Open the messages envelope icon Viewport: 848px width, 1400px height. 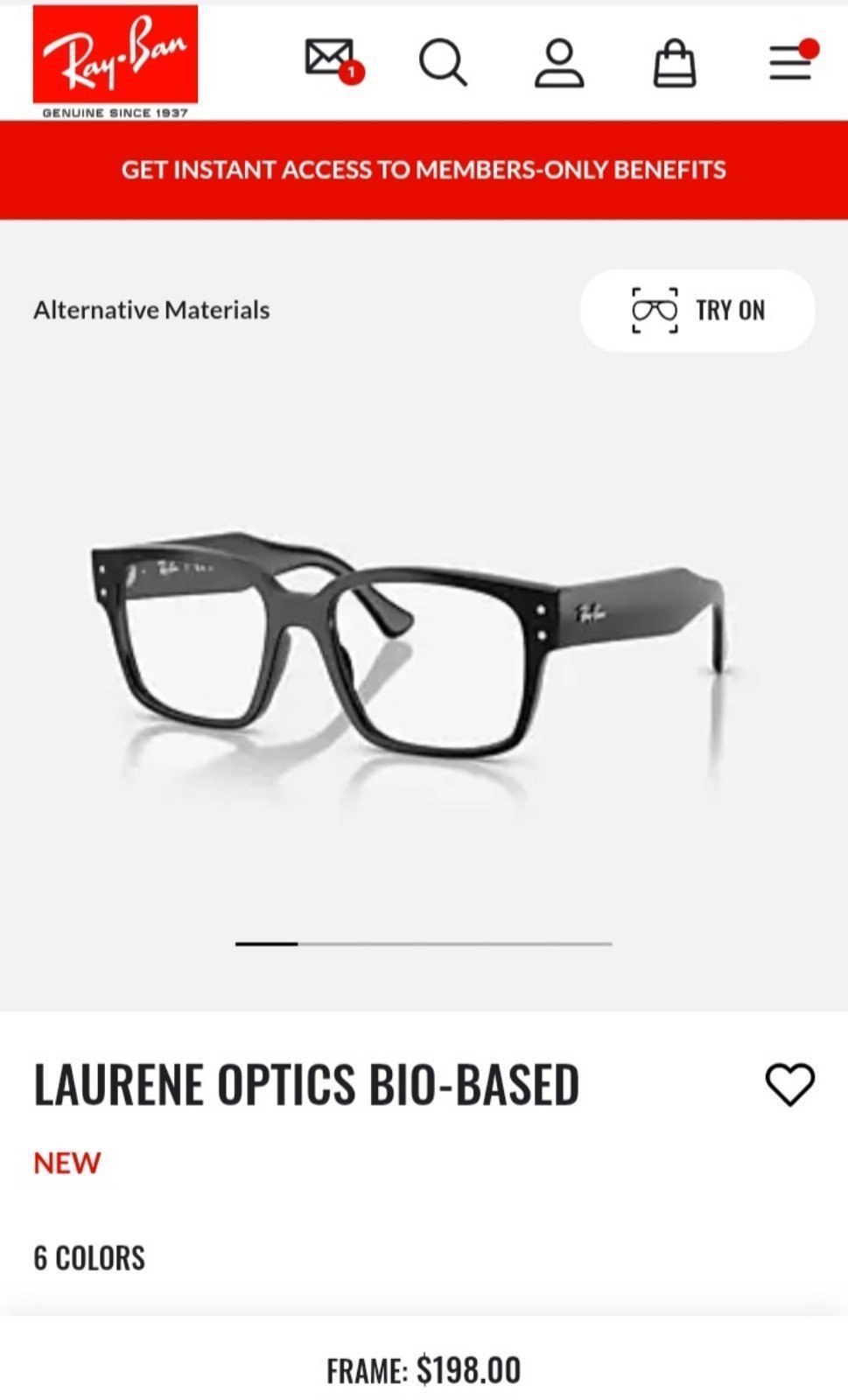(333, 60)
